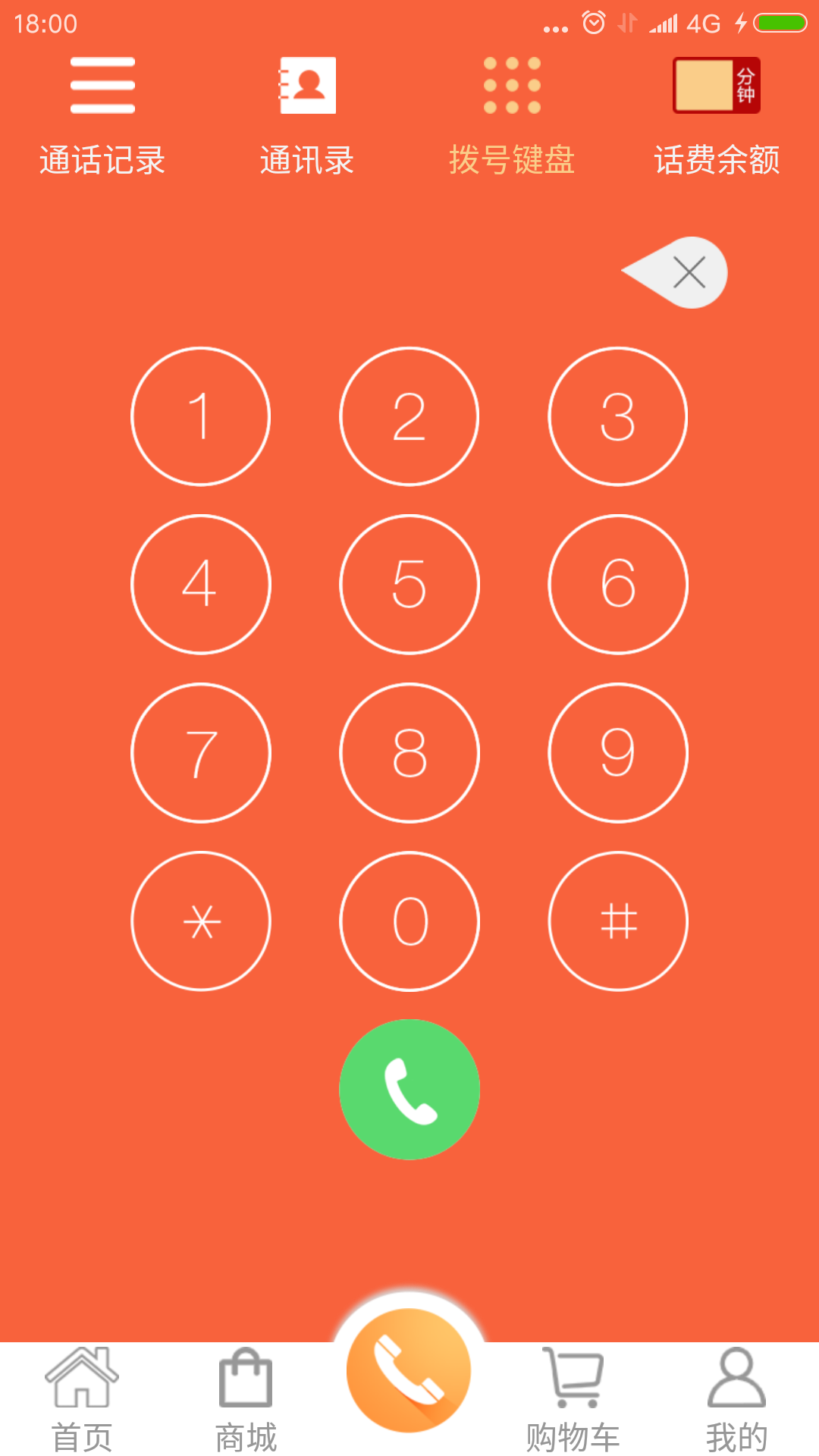Tap the star key
819x1456 pixels.
[x=201, y=921]
